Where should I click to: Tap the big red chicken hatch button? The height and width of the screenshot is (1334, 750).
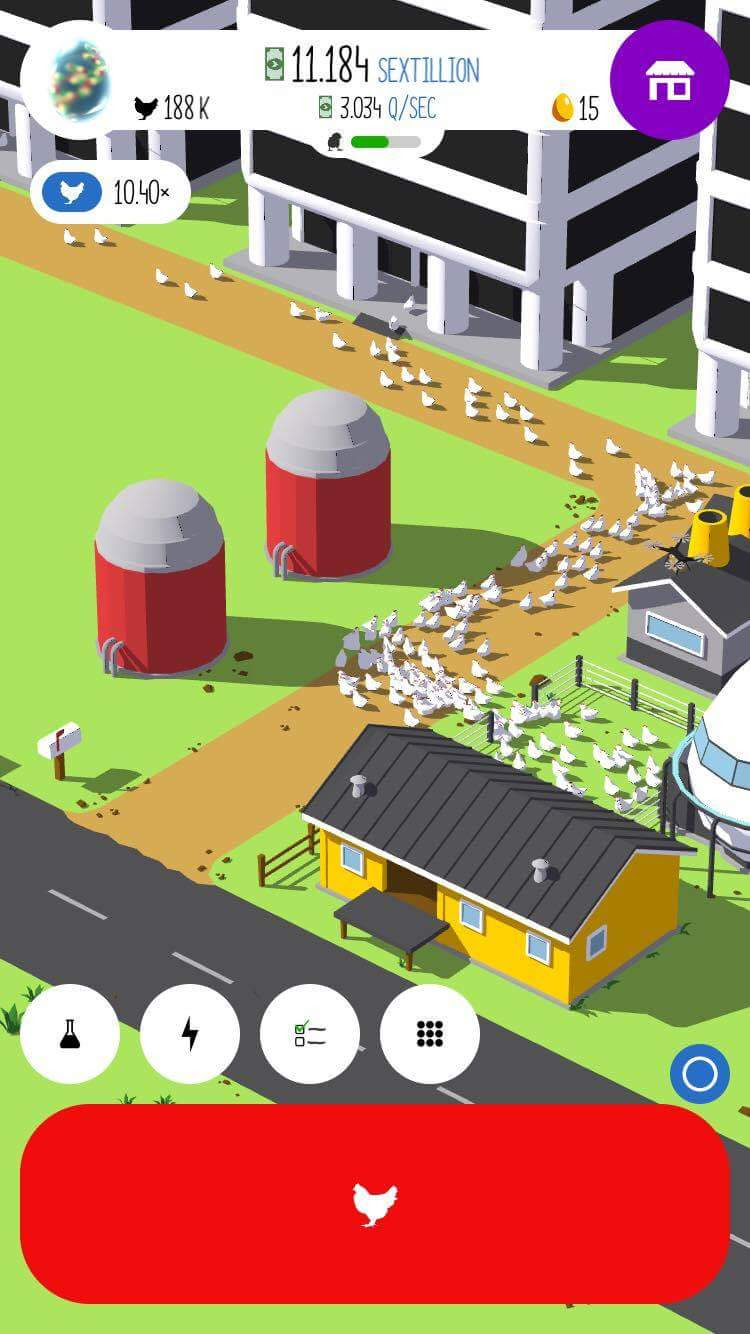375,1203
